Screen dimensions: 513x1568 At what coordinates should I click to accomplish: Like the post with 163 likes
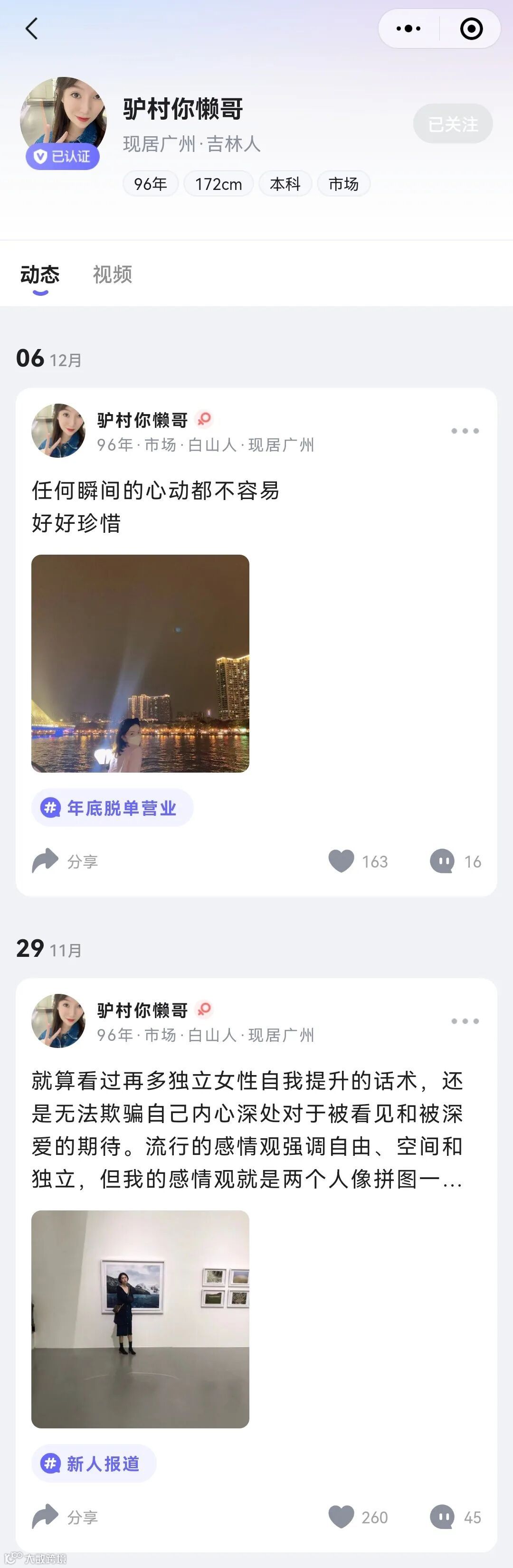(x=342, y=861)
